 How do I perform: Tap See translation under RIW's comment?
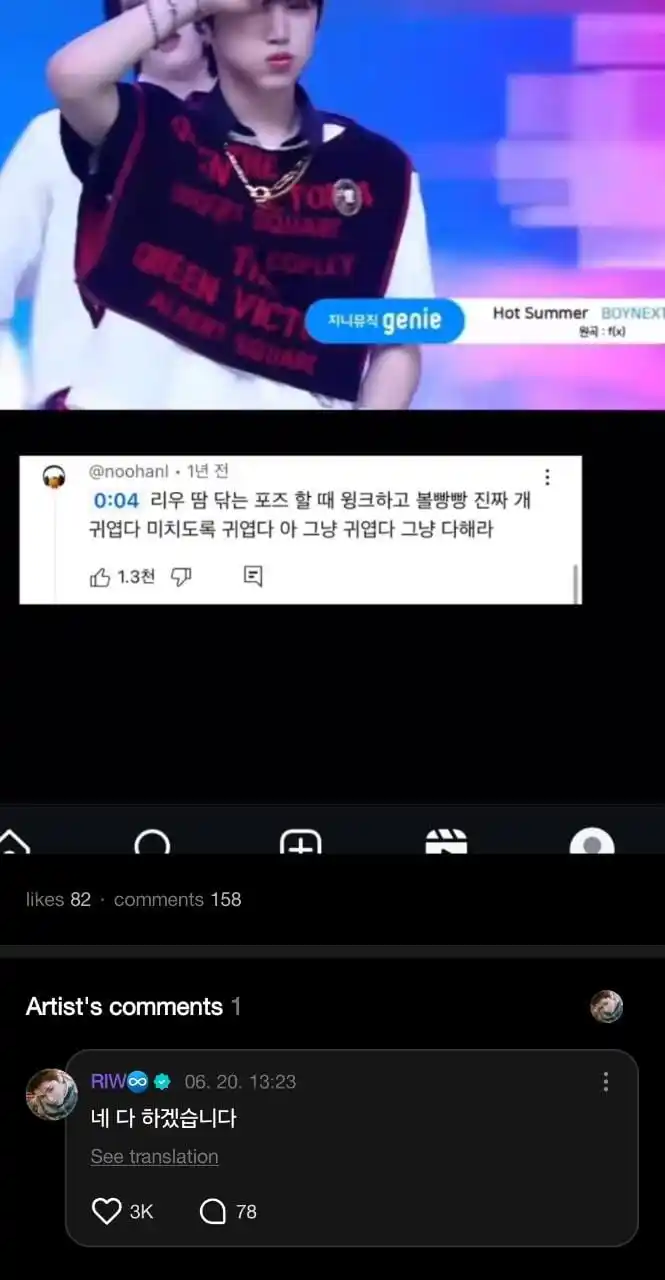pyautogui.click(x=154, y=1157)
